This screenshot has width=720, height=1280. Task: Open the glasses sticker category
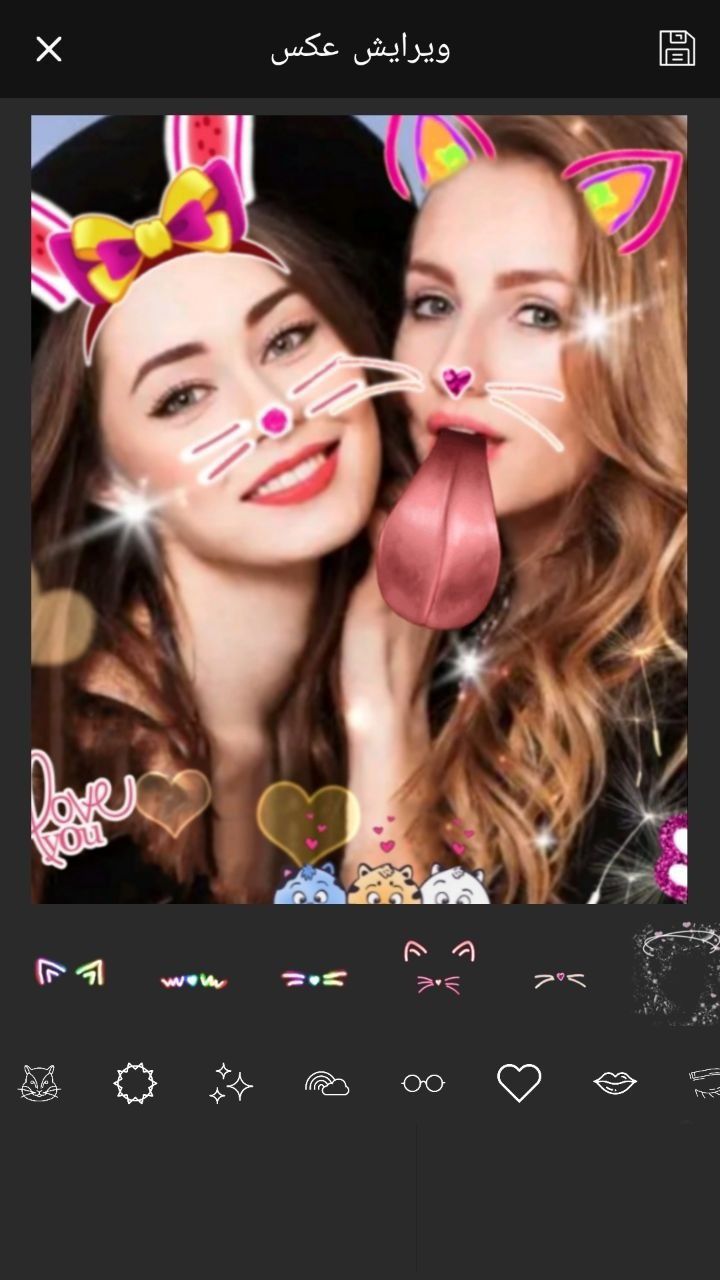tap(423, 1083)
